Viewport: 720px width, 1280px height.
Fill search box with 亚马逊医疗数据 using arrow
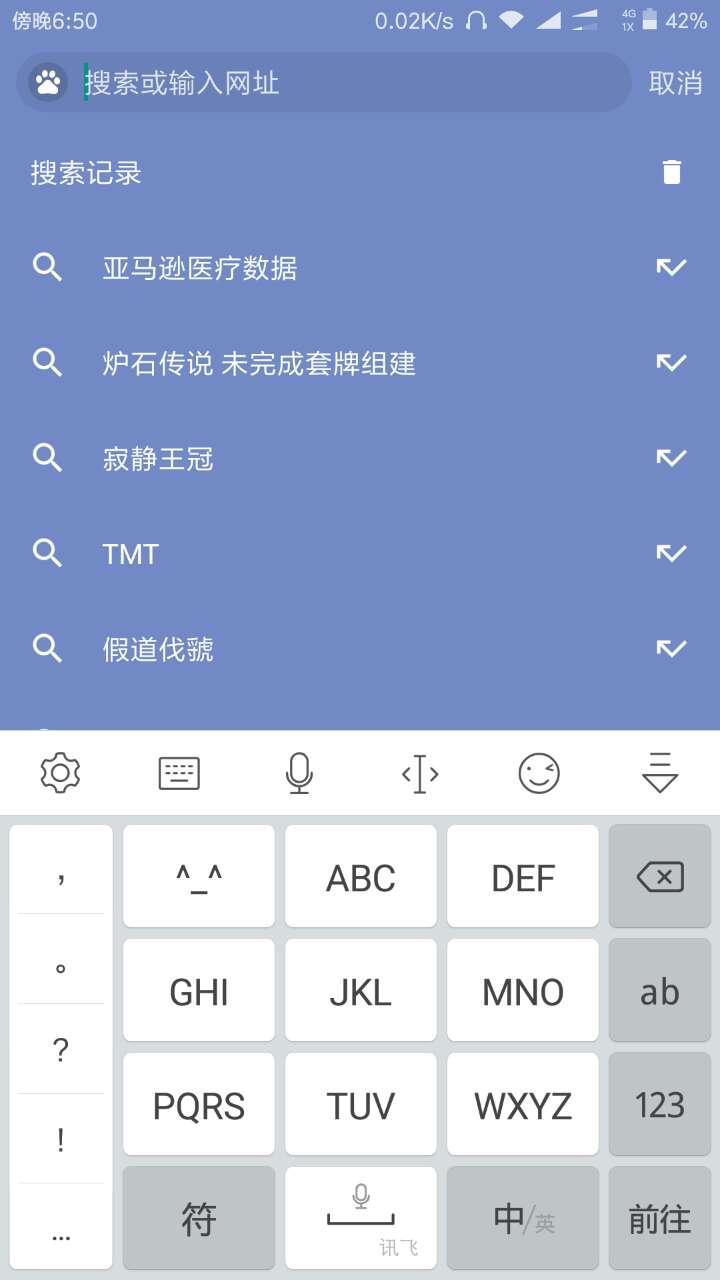click(671, 267)
